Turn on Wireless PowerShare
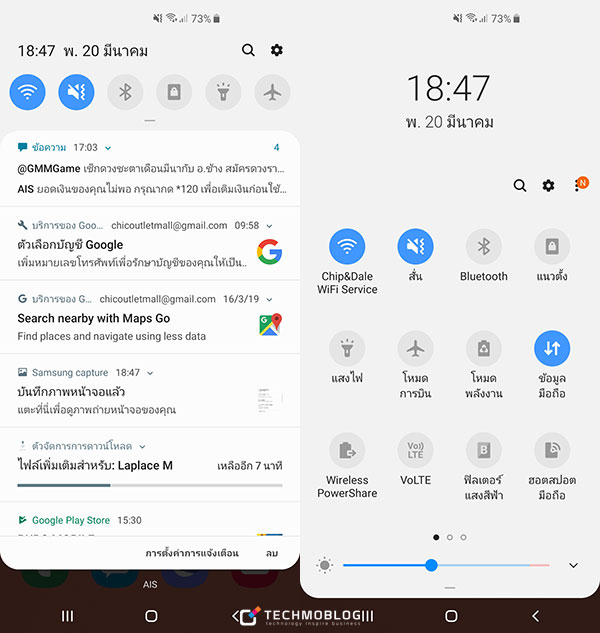The width and height of the screenshot is (600, 633). click(x=347, y=450)
